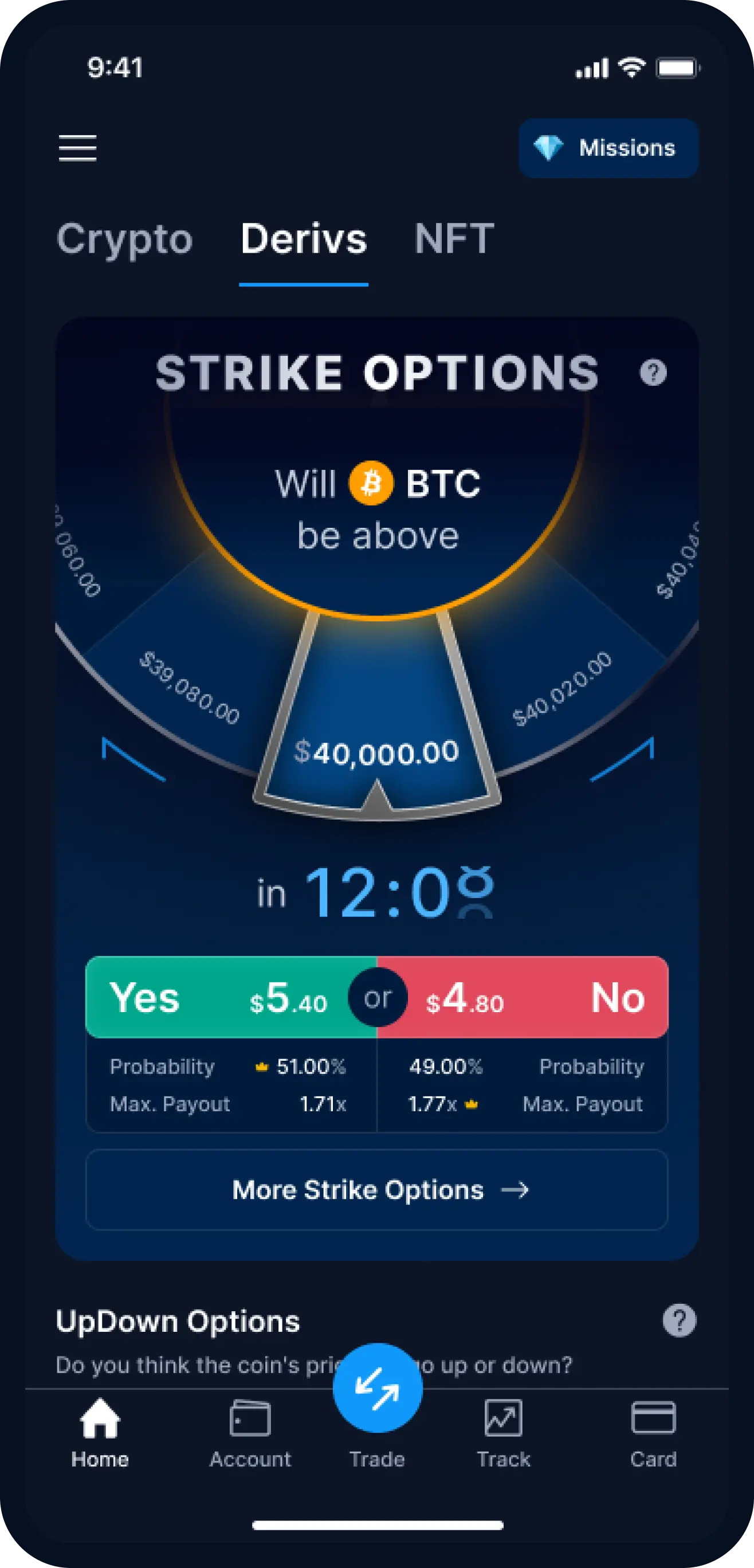Open the Account tab
This screenshot has height=1568, width=754.
point(250,1432)
